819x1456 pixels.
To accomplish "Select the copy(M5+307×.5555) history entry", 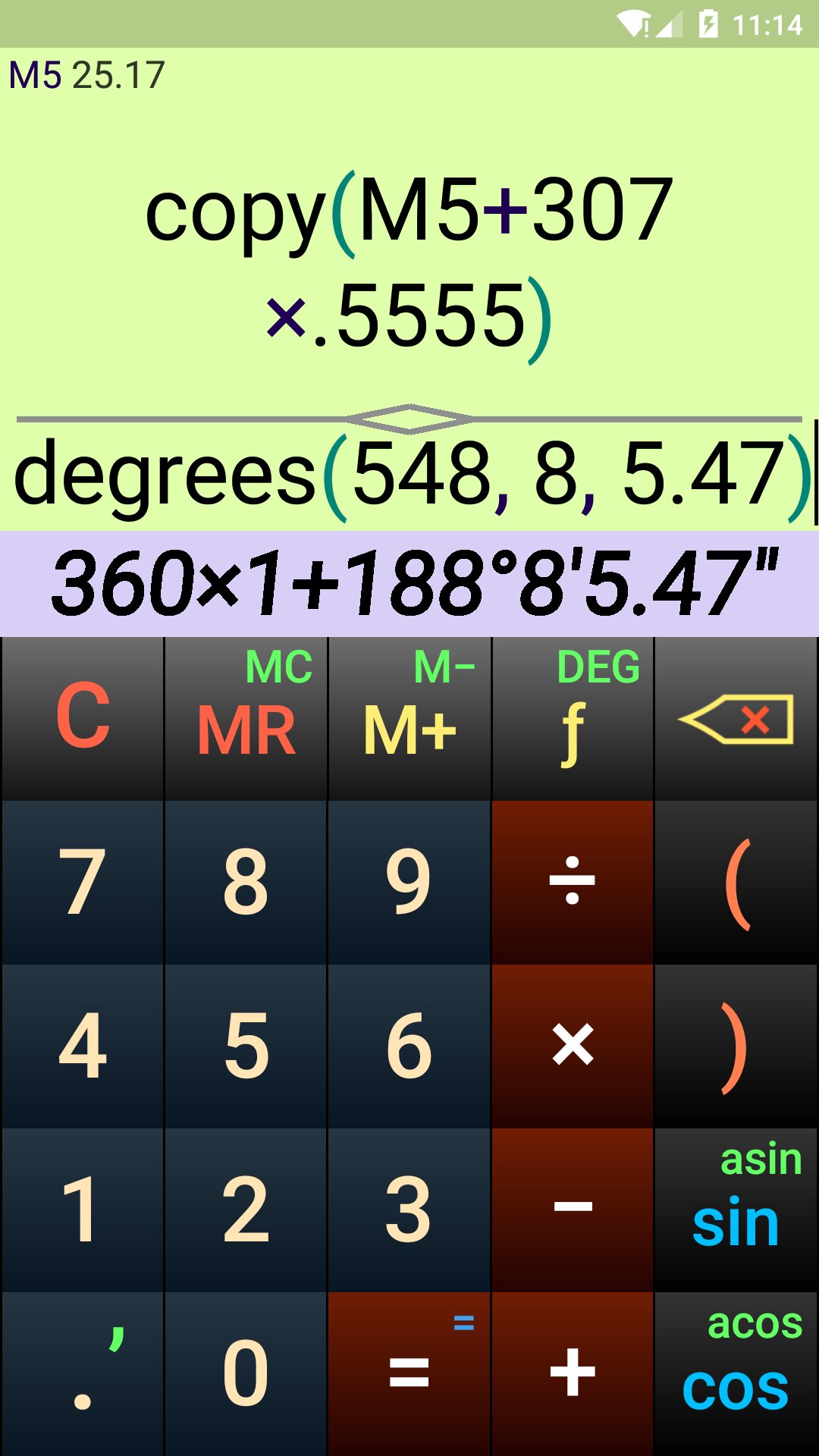I will pyautogui.click(x=409, y=262).
